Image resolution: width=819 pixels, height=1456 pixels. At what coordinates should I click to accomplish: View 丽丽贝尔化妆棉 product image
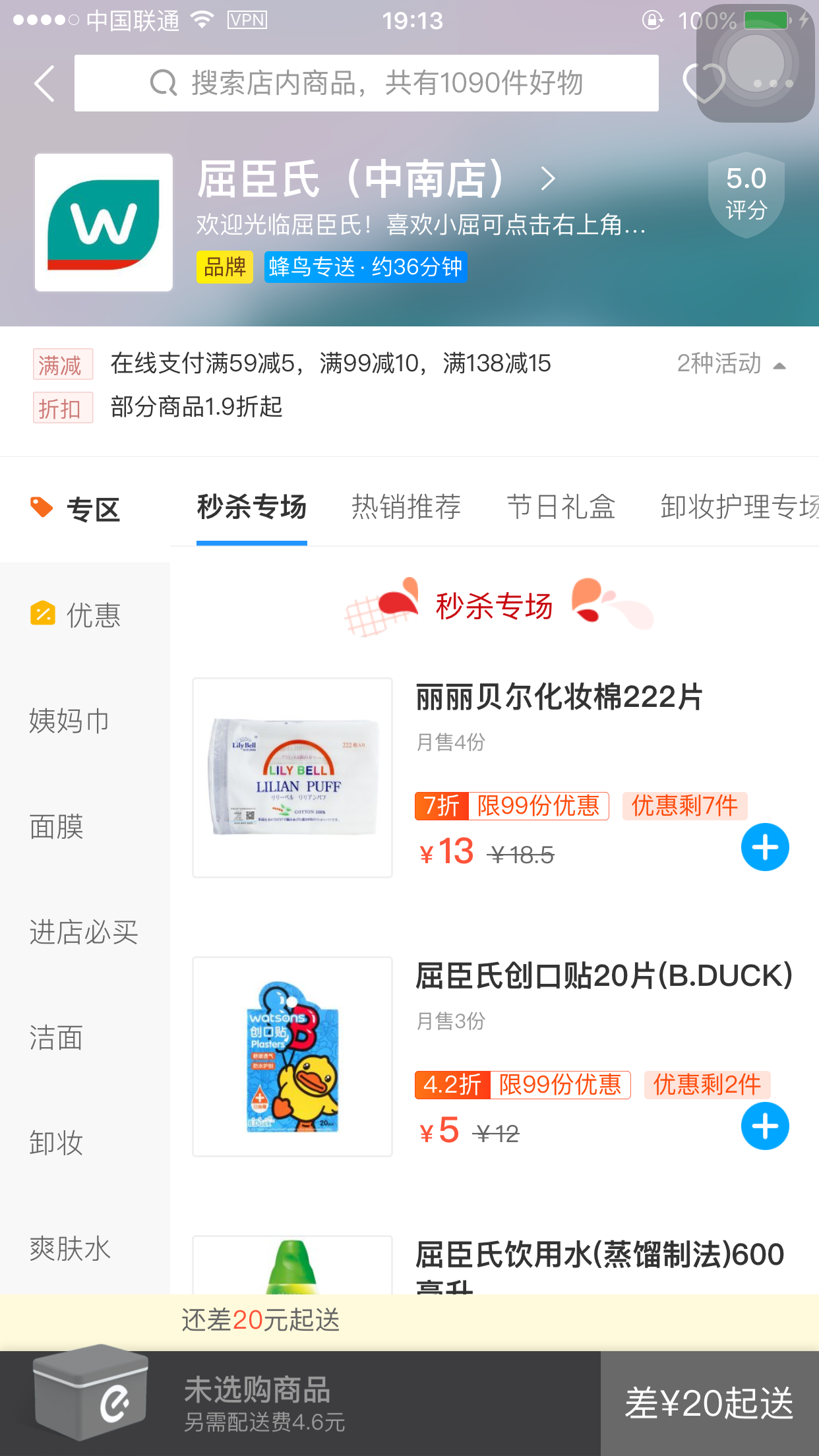click(292, 777)
